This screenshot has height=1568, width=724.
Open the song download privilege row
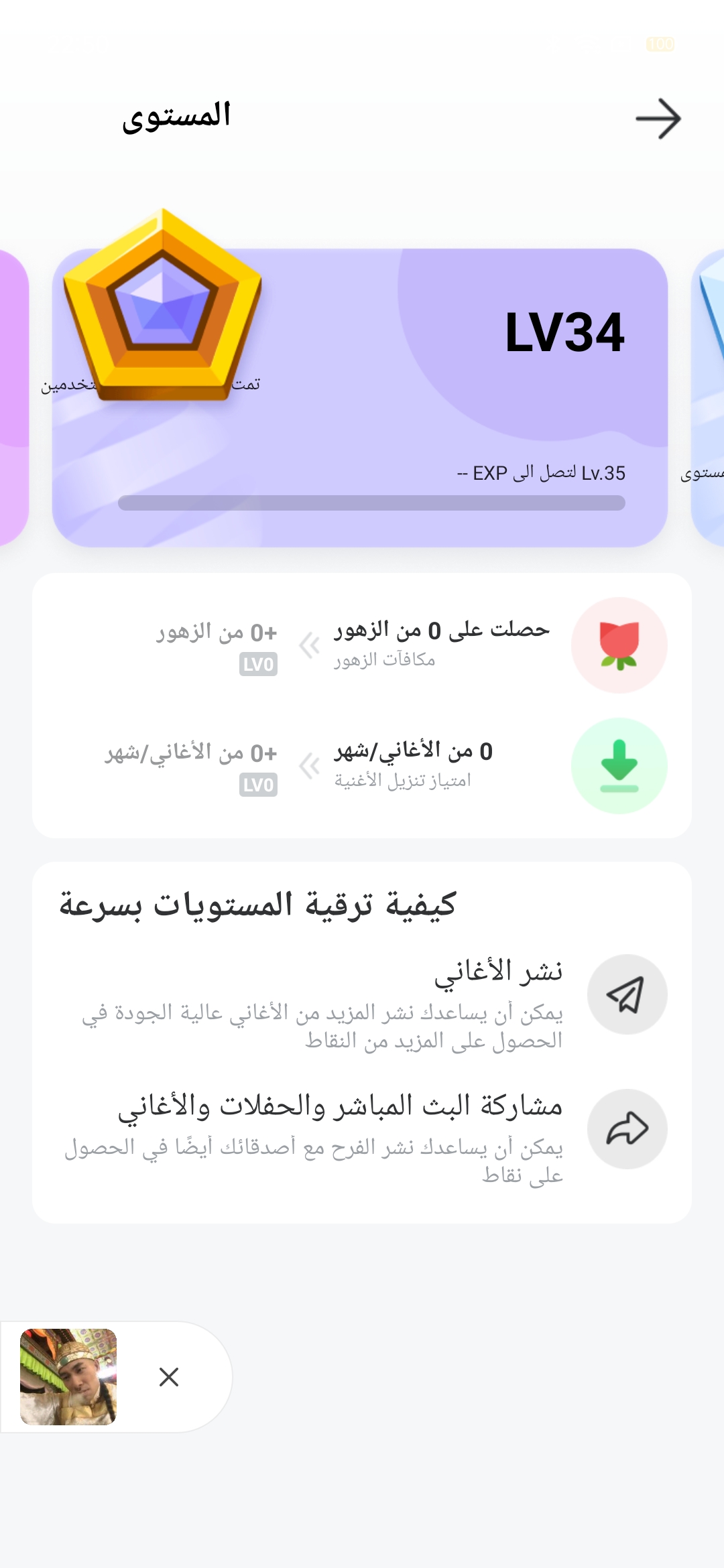362,765
